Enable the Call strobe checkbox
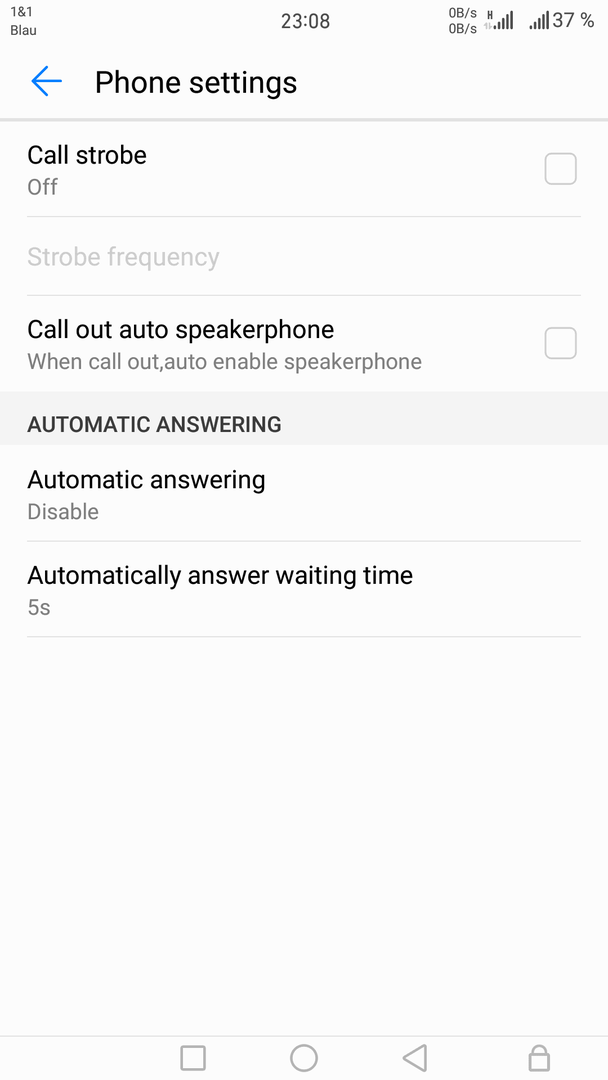The width and height of the screenshot is (608, 1080). (x=560, y=169)
